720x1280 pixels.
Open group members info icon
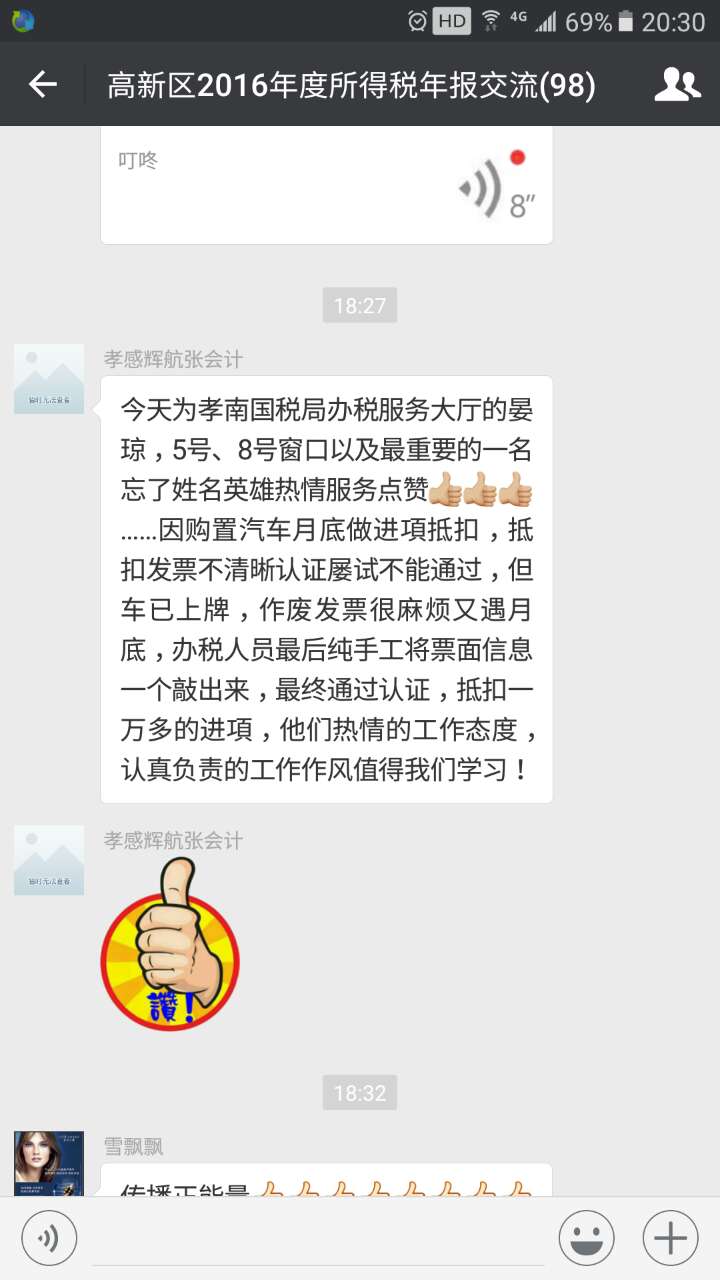click(x=677, y=85)
